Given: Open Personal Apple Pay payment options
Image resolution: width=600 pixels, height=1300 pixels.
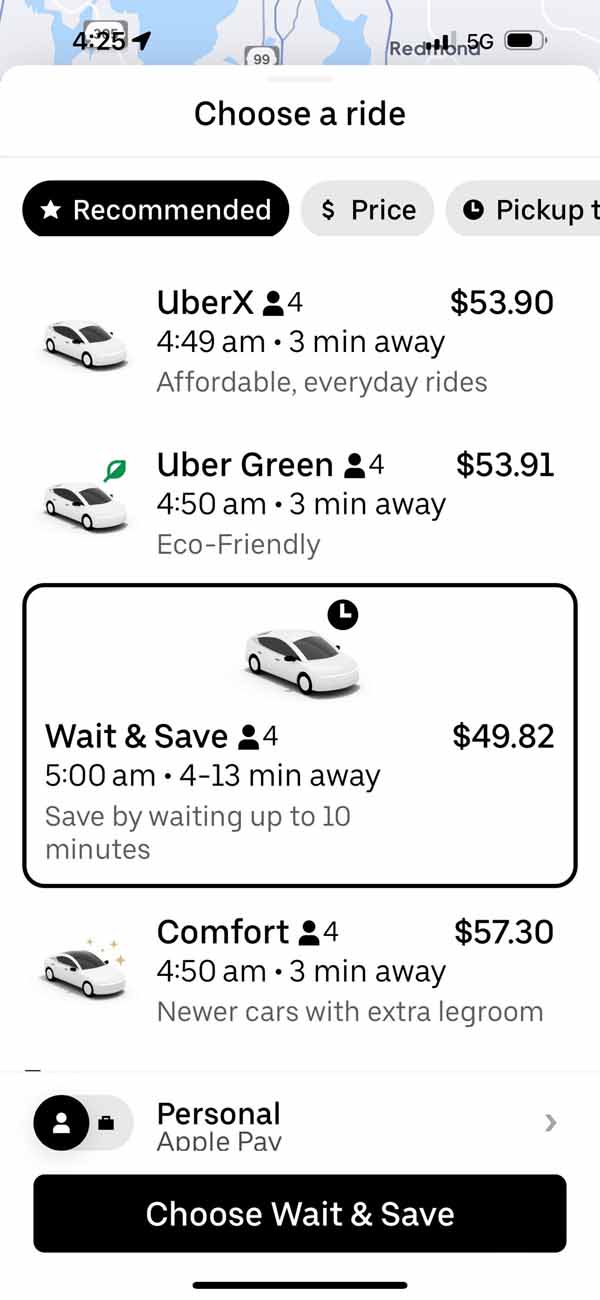Looking at the screenshot, I should (350, 1123).
